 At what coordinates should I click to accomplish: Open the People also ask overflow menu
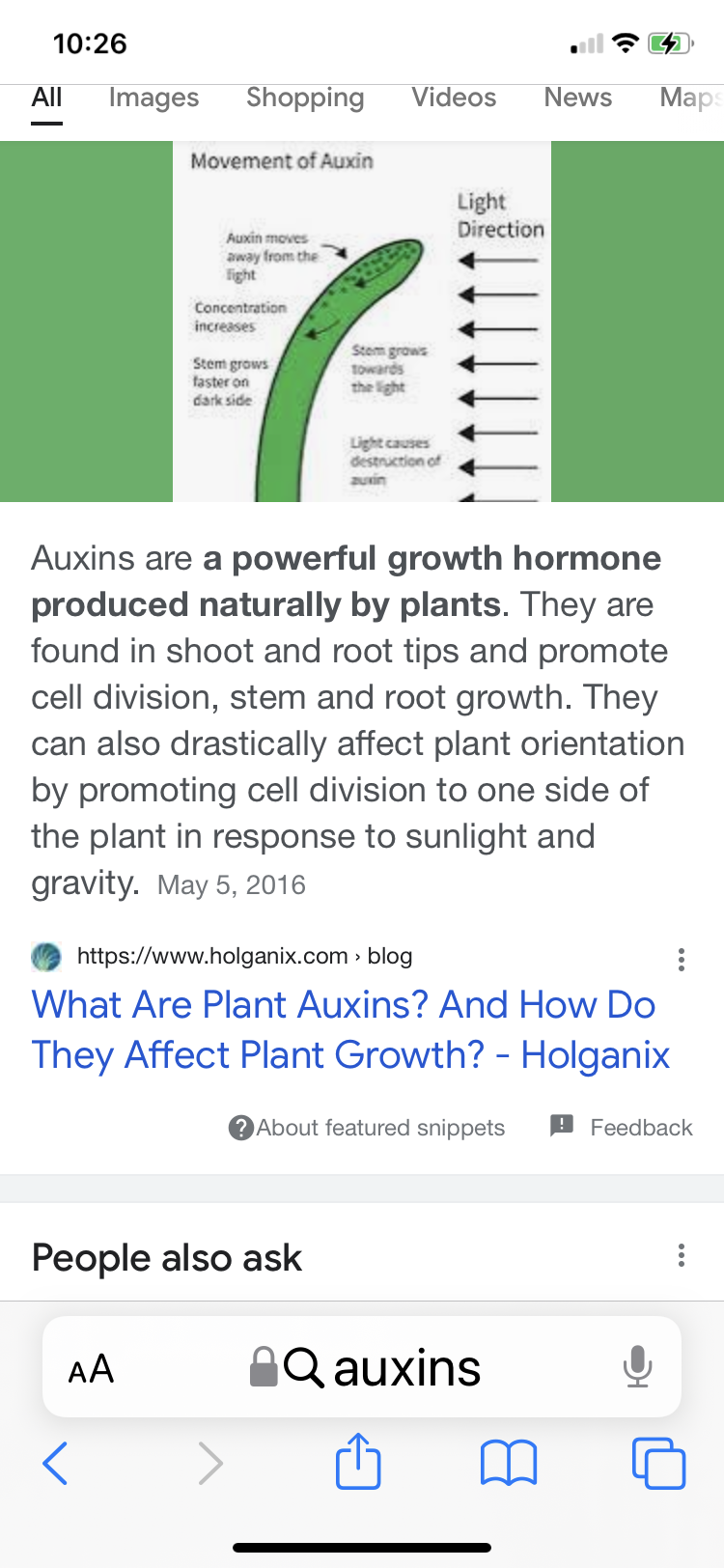coord(682,1255)
